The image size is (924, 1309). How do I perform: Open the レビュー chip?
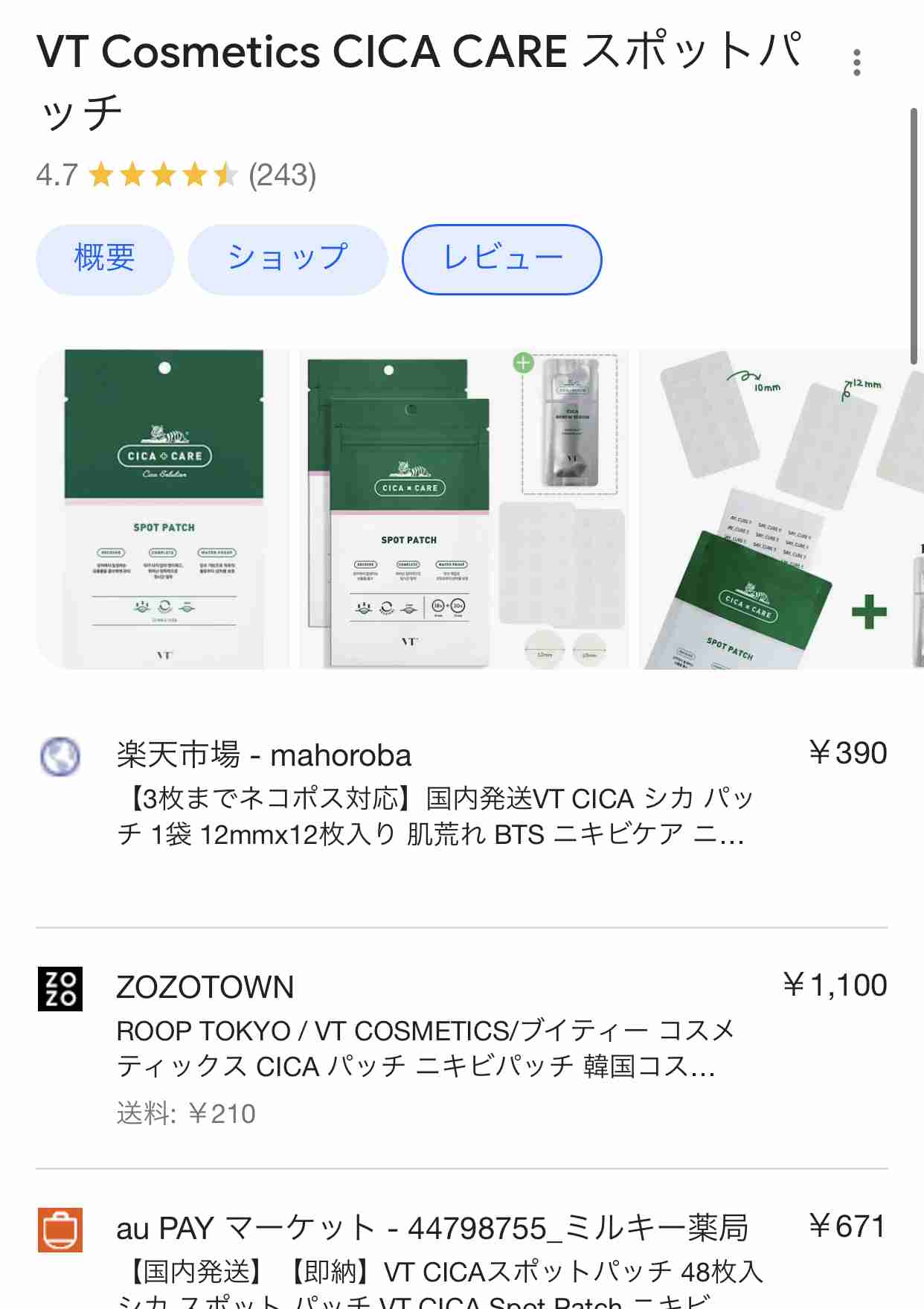502,259
